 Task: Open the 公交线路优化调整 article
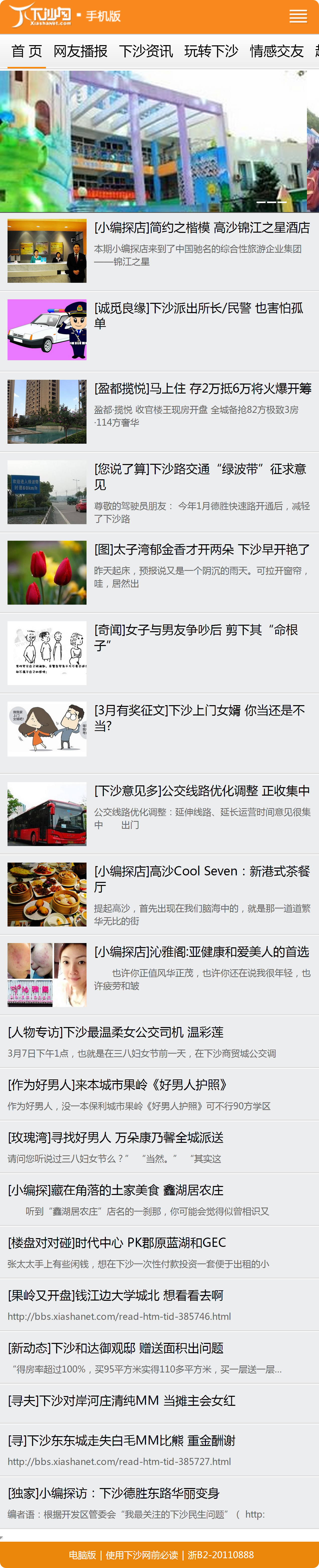201,791
